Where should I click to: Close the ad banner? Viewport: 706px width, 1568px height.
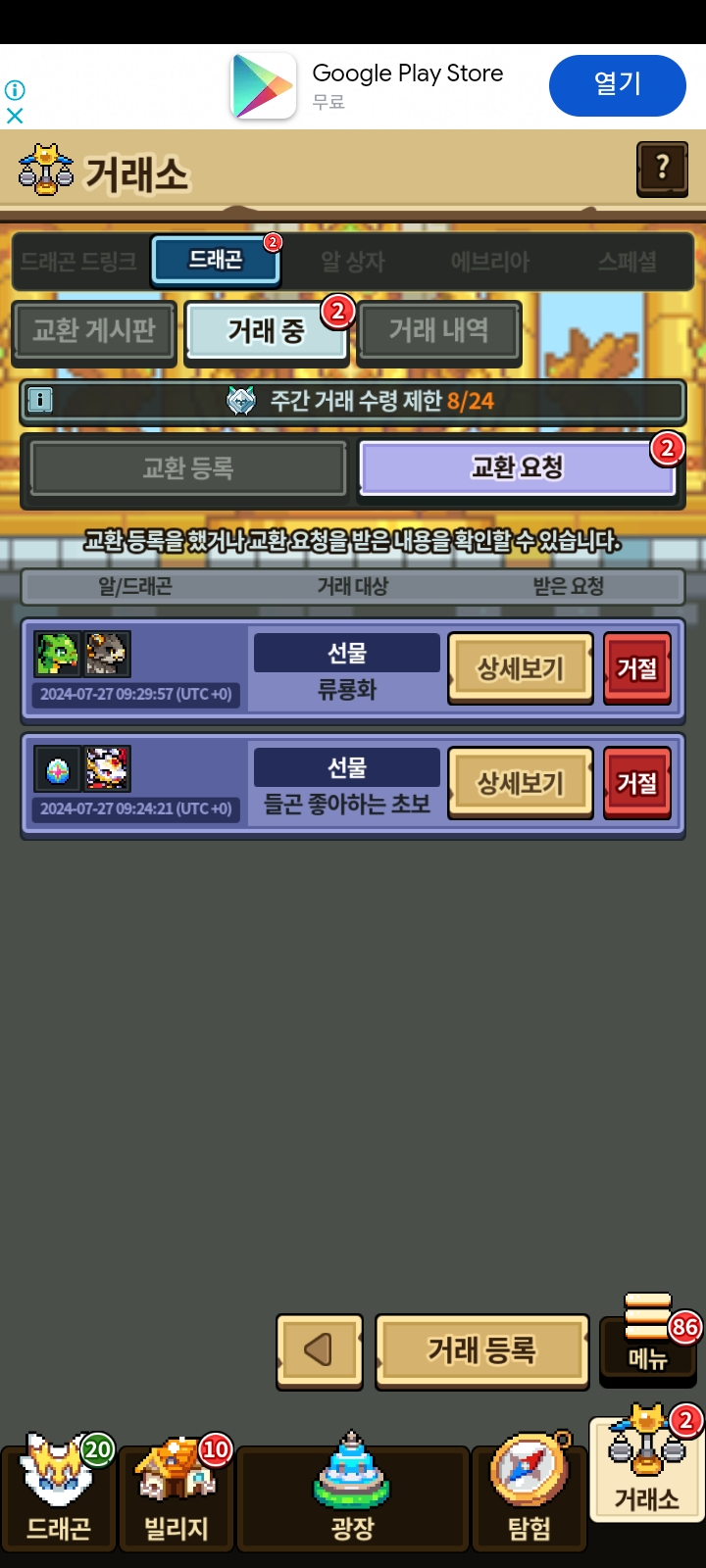pos(15,116)
